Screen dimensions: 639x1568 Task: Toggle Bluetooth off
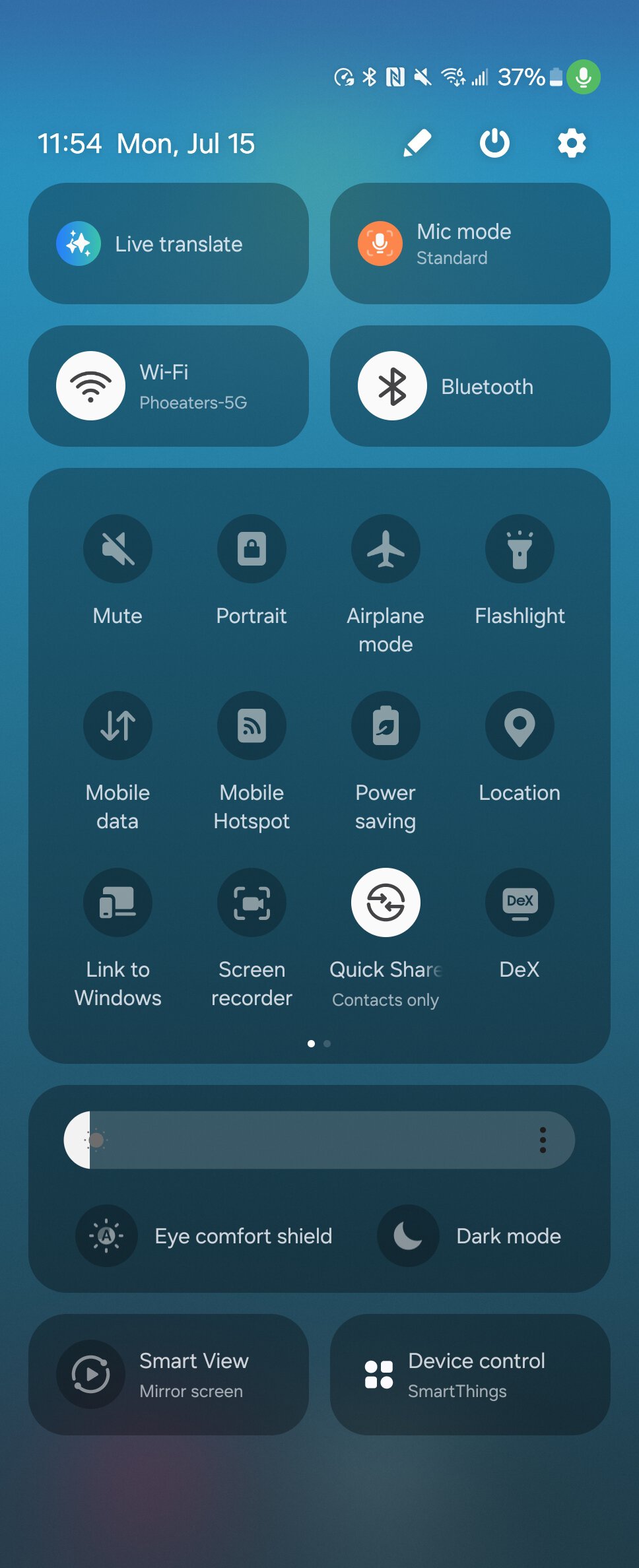393,386
